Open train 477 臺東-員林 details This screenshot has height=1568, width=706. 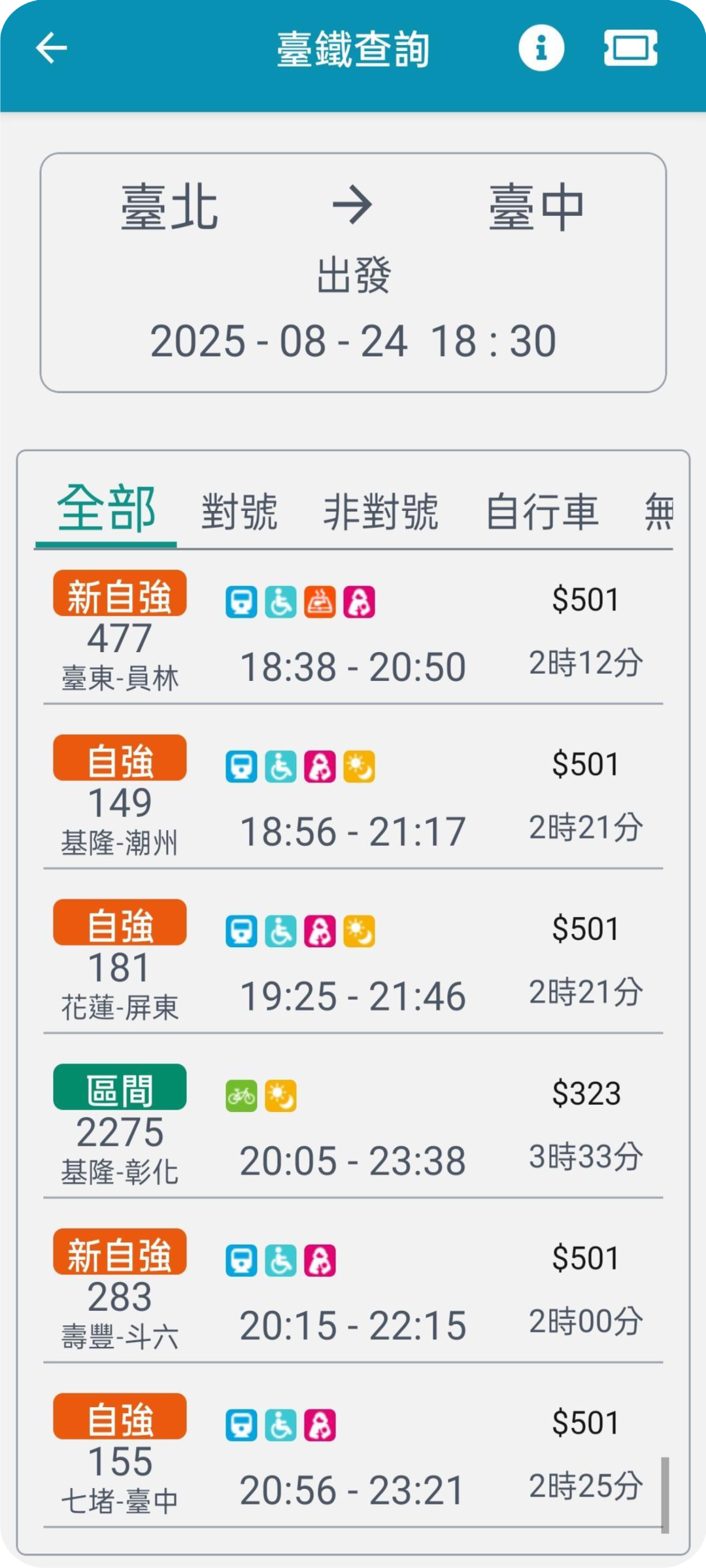353,635
